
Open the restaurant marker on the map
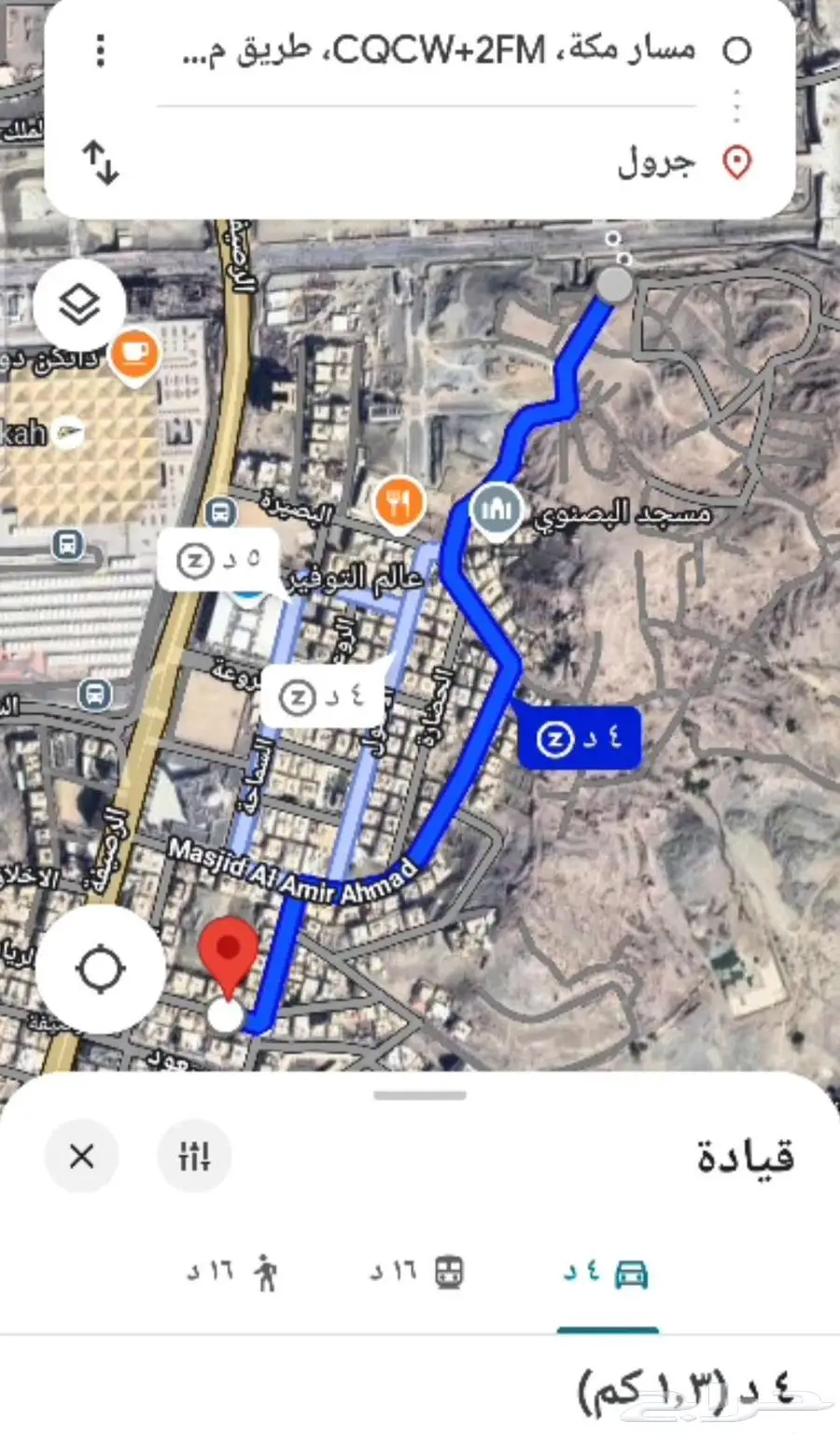pyautogui.click(x=399, y=504)
